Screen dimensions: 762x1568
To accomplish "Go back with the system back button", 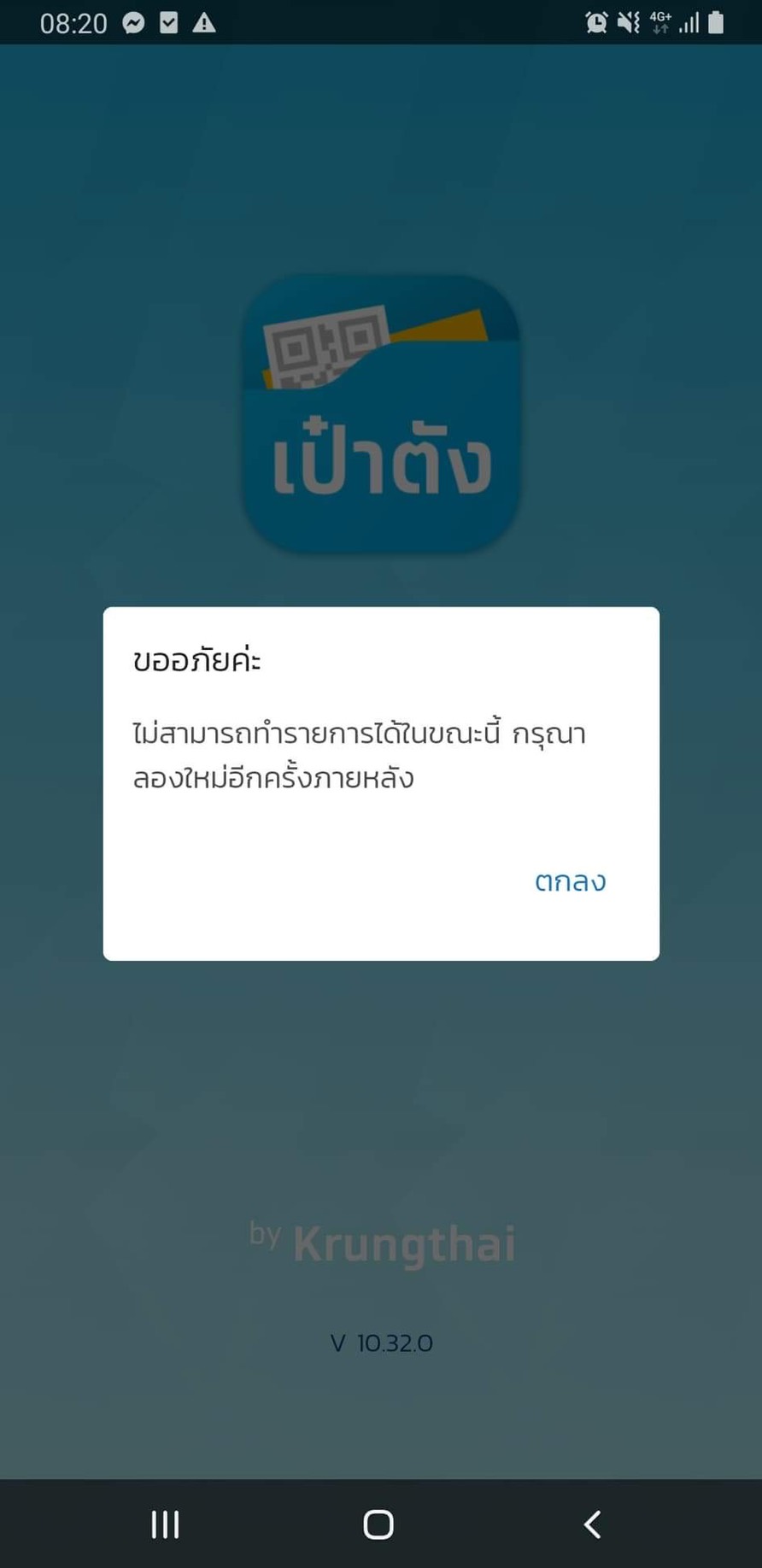I will (592, 1524).
